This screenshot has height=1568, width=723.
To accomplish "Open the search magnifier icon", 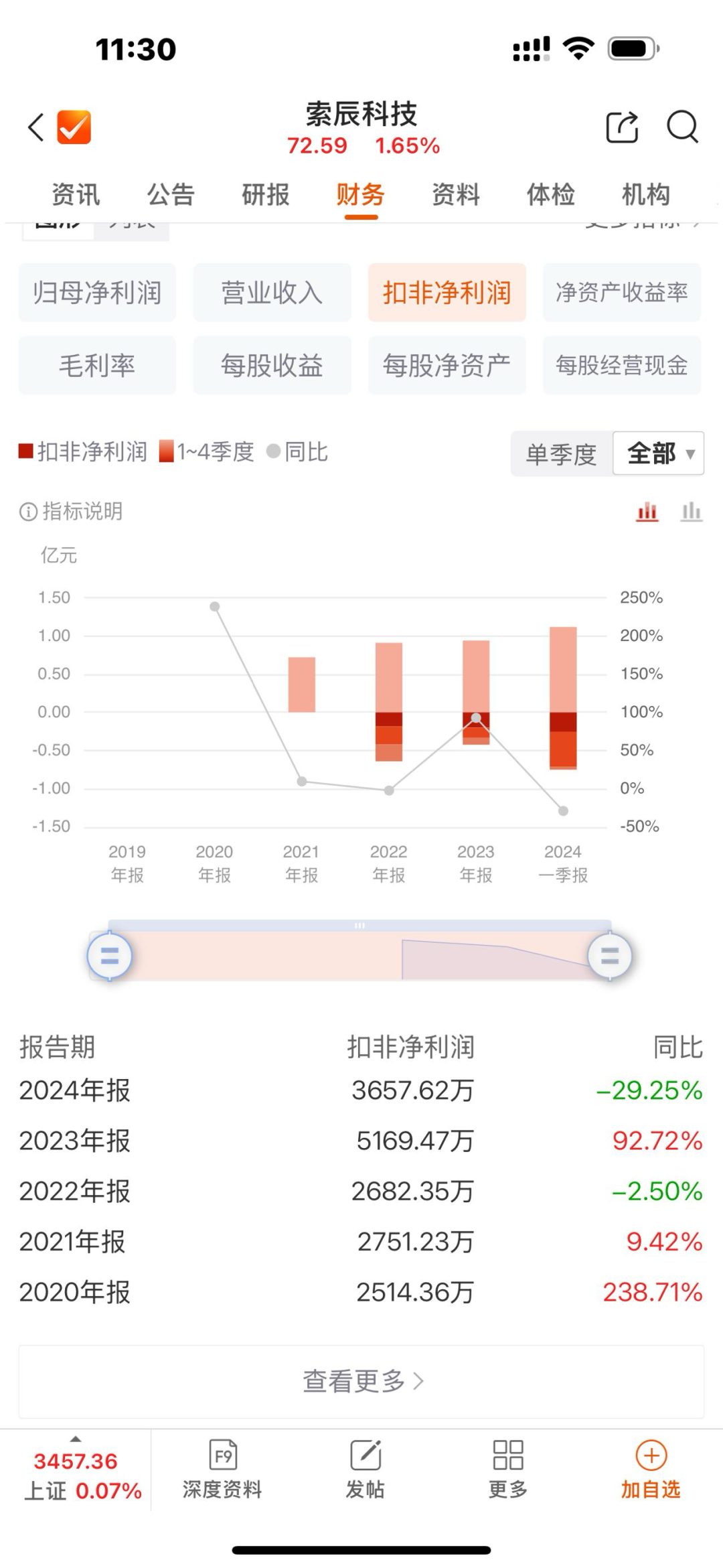I will (682, 127).
